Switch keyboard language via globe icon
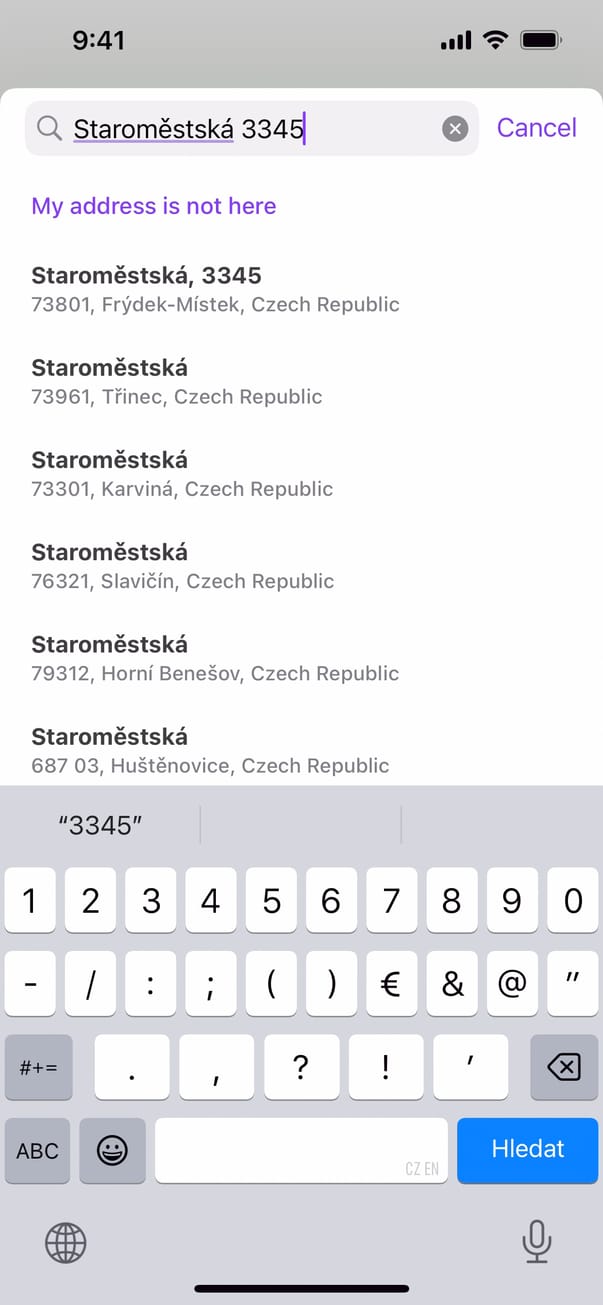The width and height of the screenshot is (603, 1305). pos(66,1243)
